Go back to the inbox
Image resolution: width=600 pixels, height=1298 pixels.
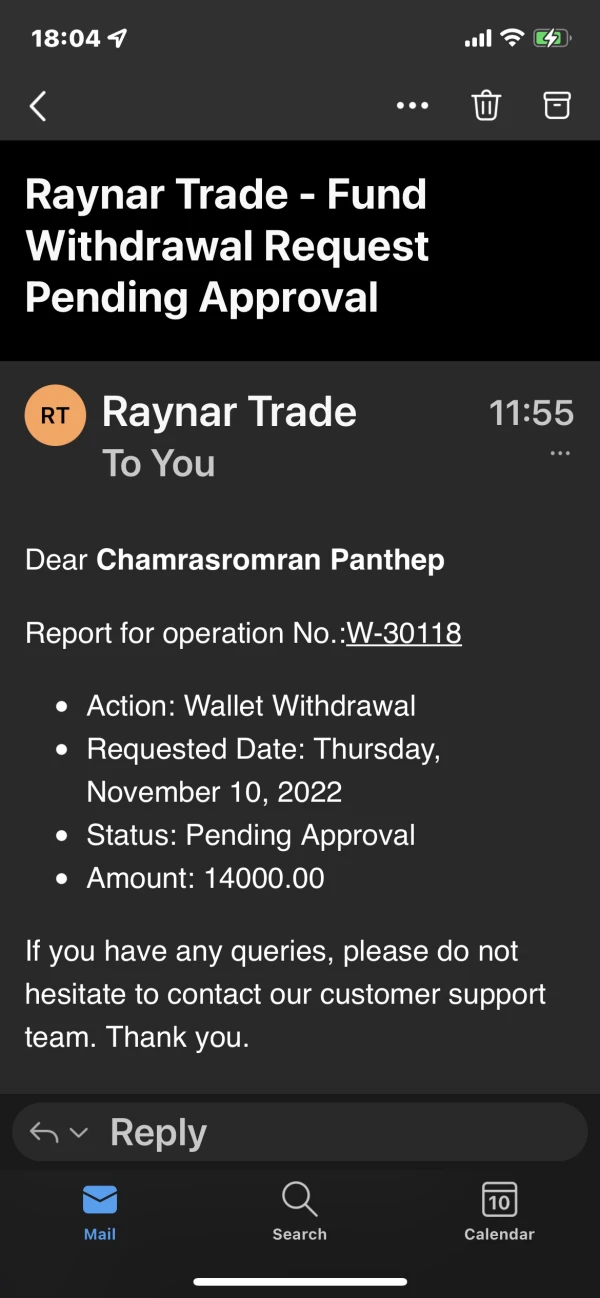click(x=38, y=105)
